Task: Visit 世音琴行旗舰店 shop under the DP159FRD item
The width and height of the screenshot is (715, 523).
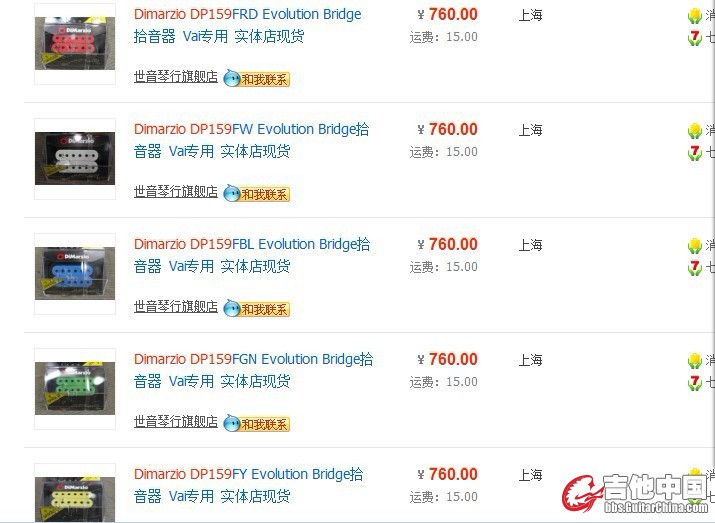Action: coord(175,76)
